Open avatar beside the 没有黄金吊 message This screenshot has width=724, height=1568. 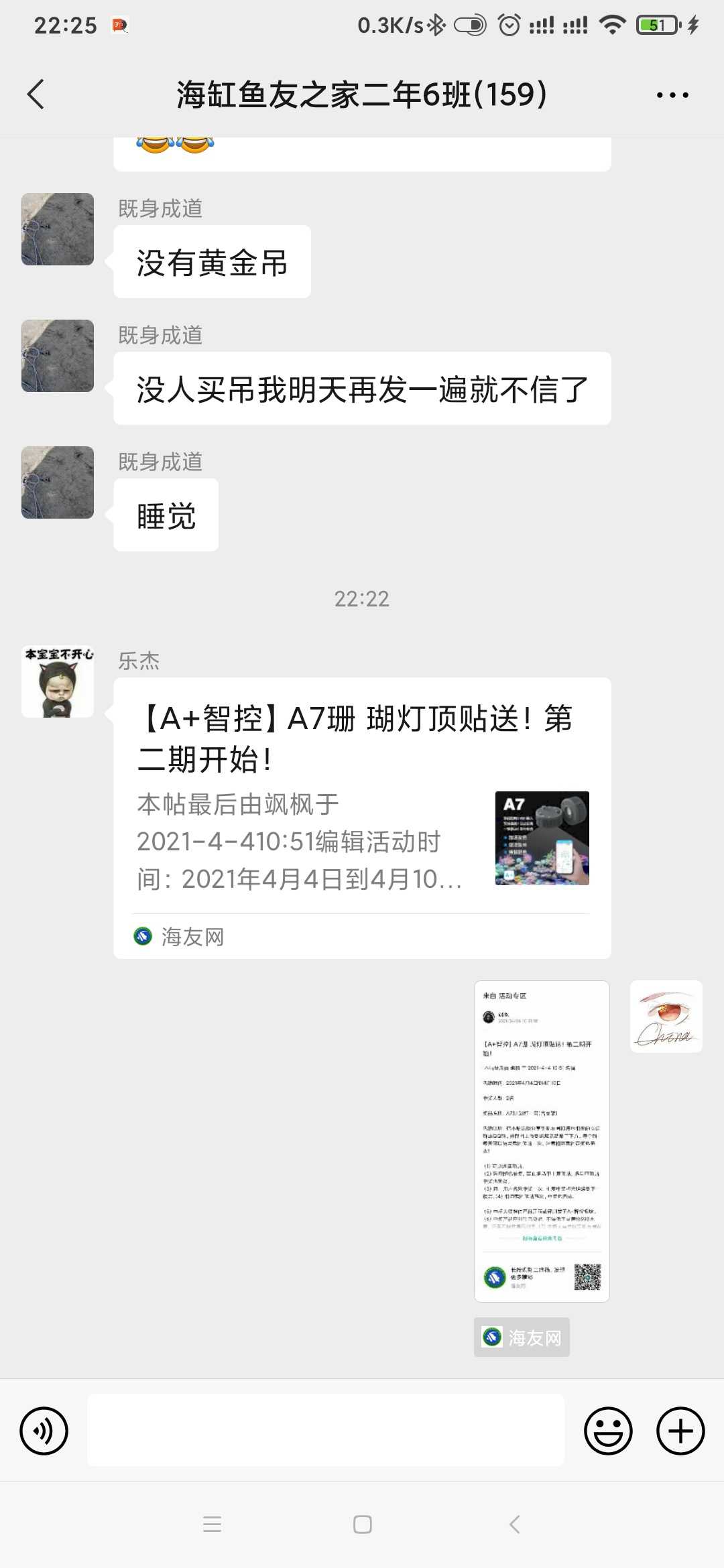(x=58, y=229)
